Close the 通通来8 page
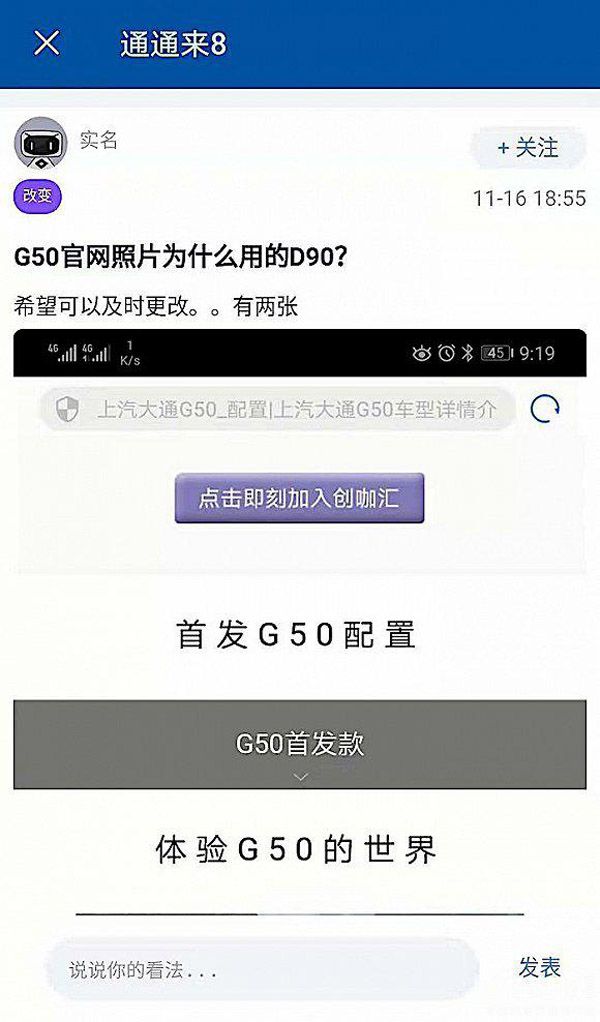Screen dimensions: 600x1022 coord(47,43)
